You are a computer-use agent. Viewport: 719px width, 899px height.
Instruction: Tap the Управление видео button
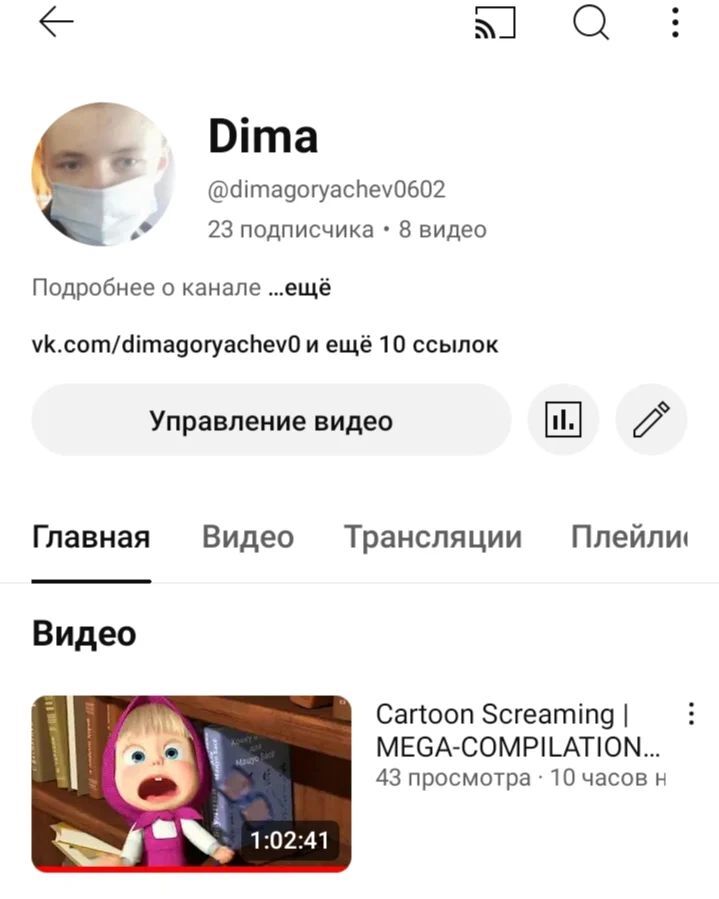271,421
